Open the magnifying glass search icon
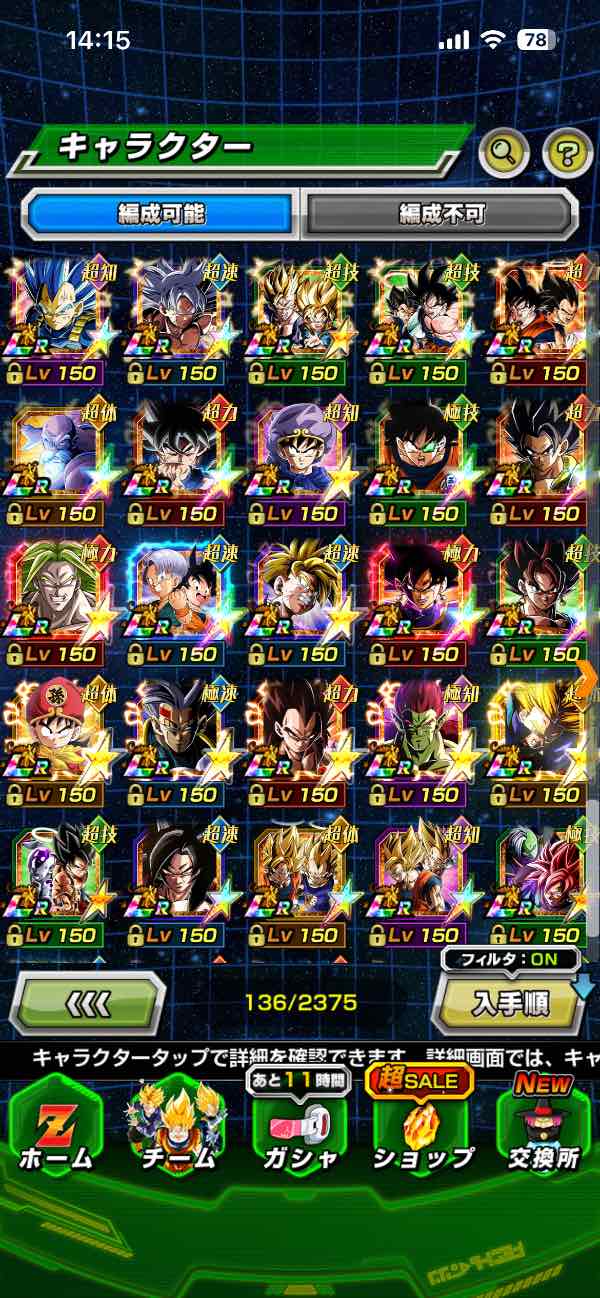The height and width of the screenshot is (1298, 600). 504,152
